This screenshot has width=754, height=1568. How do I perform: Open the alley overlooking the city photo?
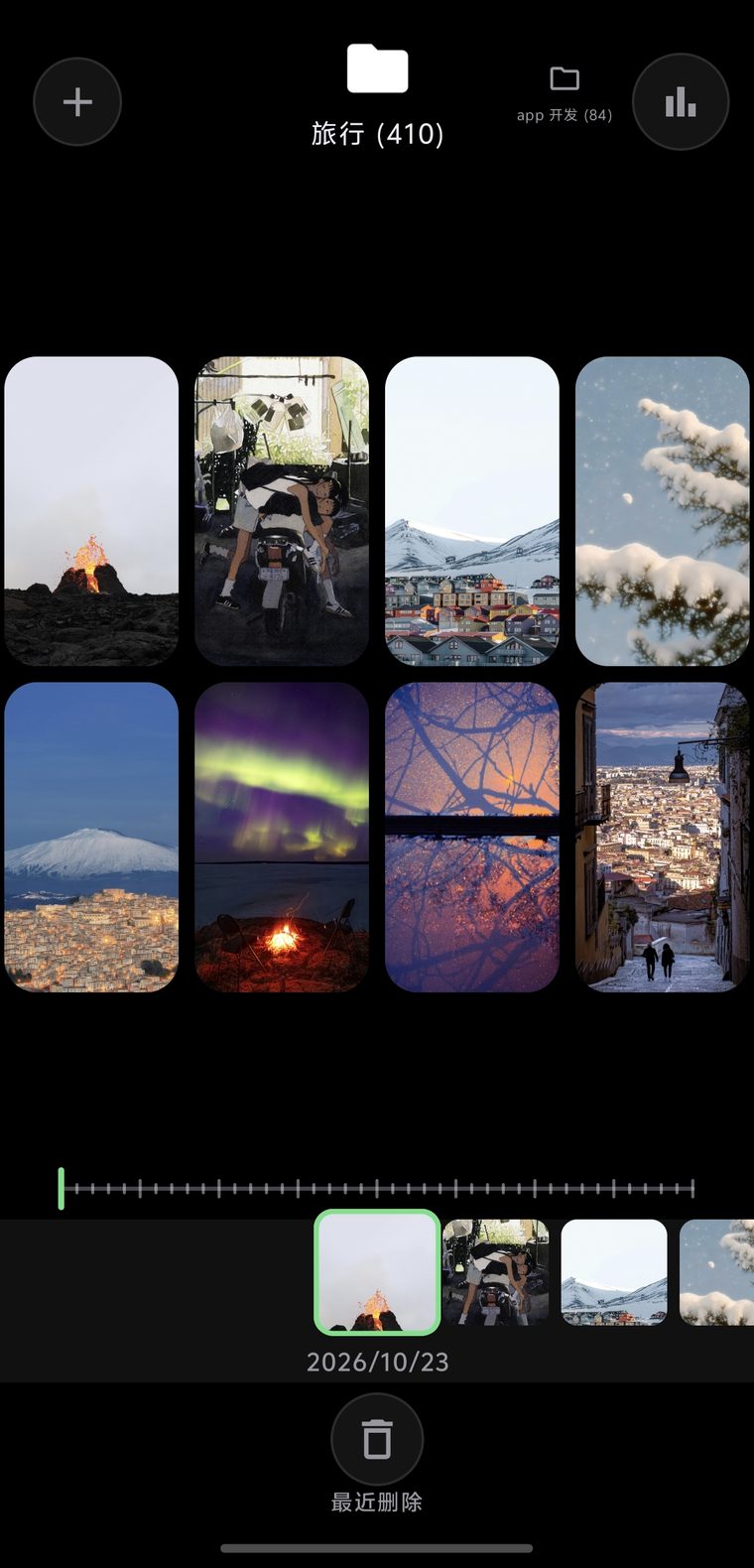663,837
